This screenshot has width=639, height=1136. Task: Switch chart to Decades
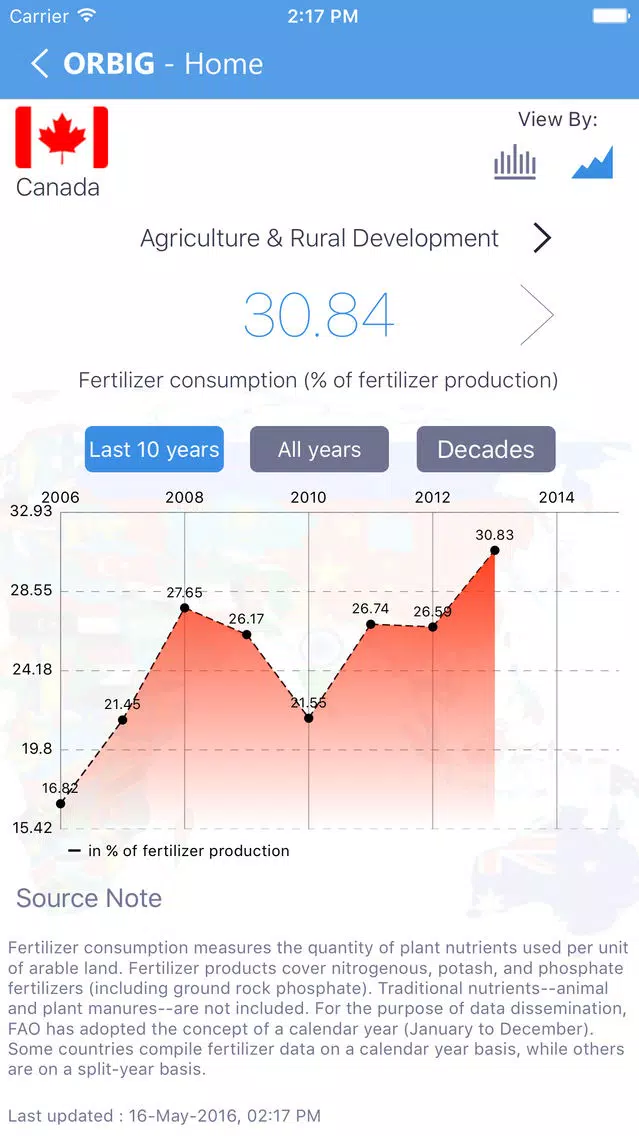pos(486,449)
